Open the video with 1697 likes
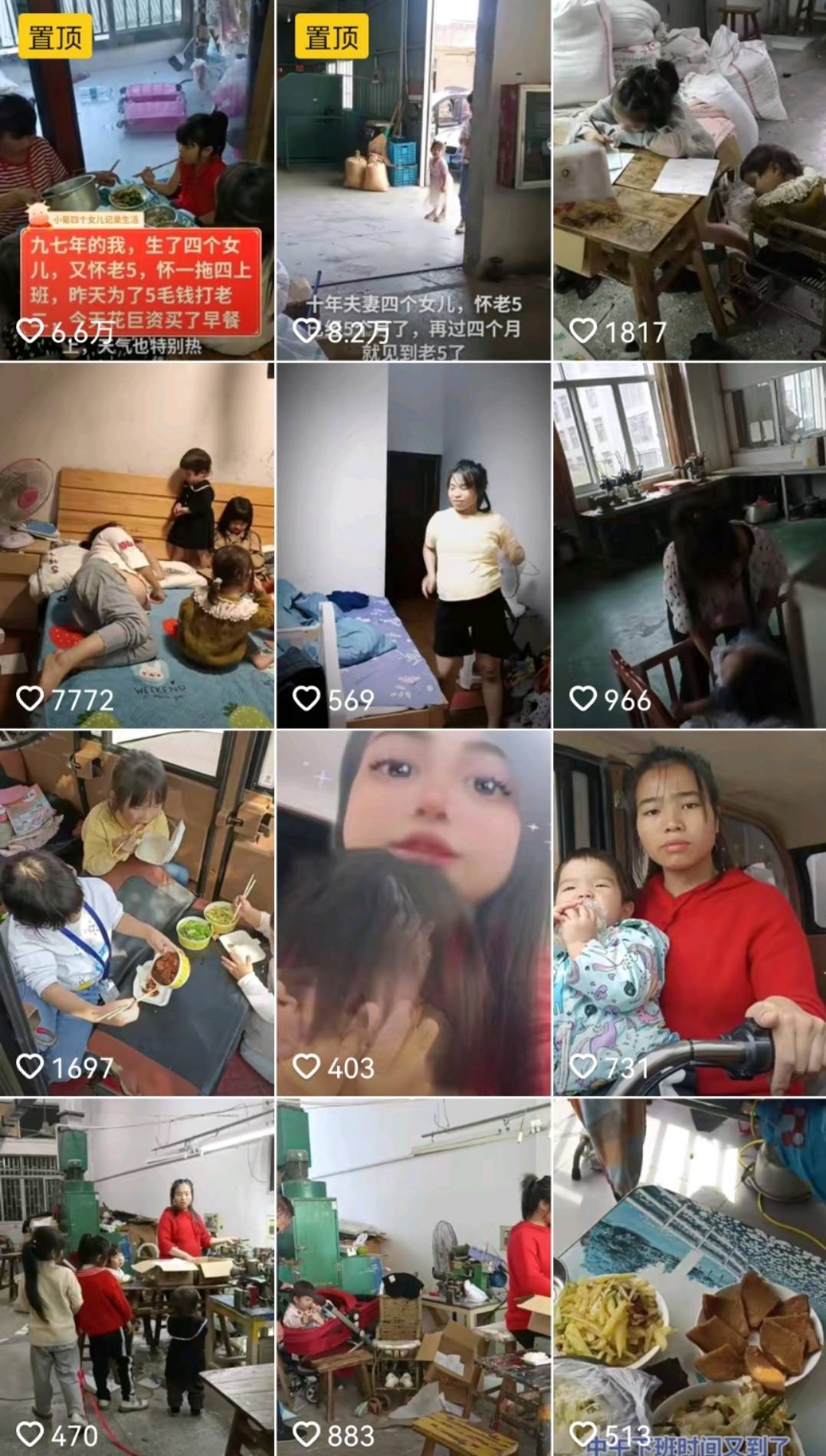Viewport: 826px width, 1456px height. [x=136, y=912]
